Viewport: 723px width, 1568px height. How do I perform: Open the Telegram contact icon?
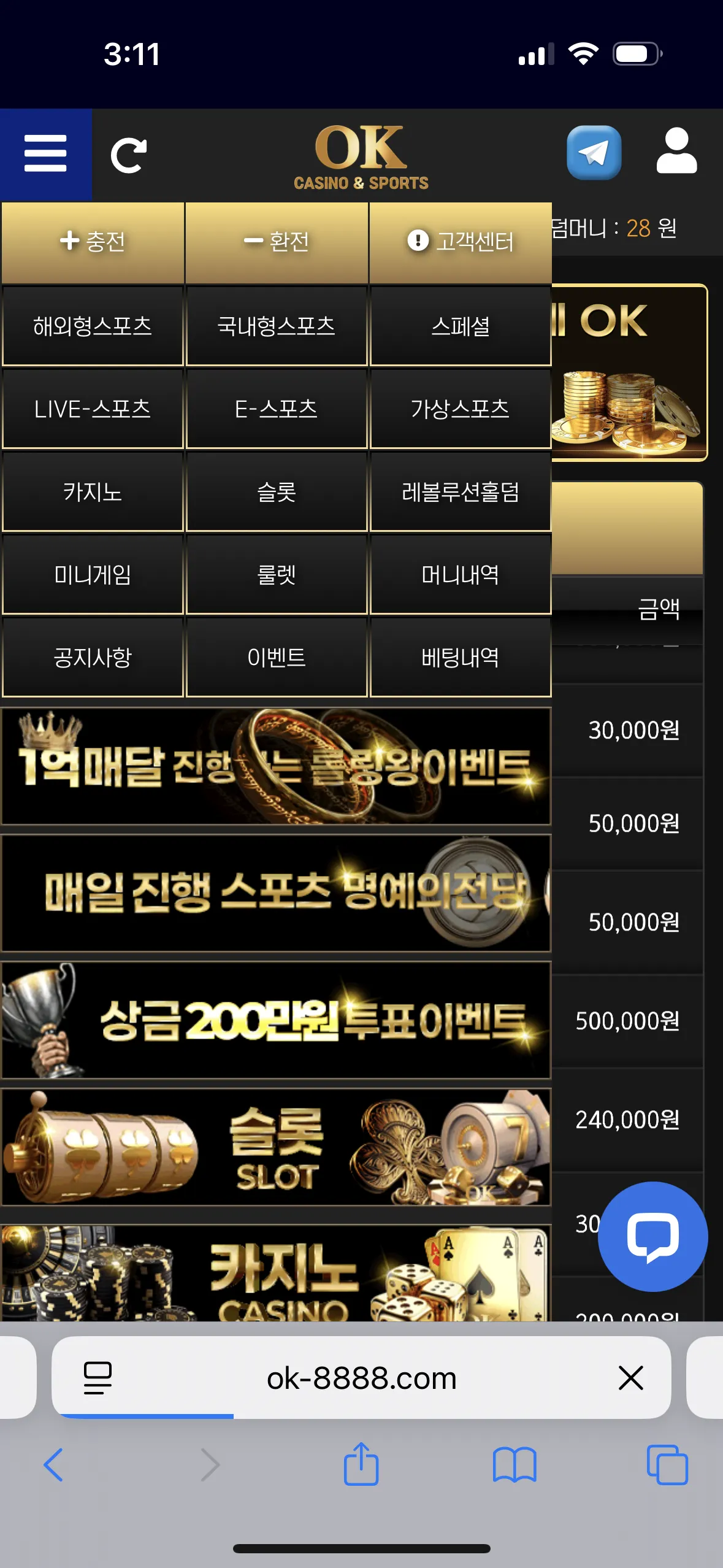(593, 153)
